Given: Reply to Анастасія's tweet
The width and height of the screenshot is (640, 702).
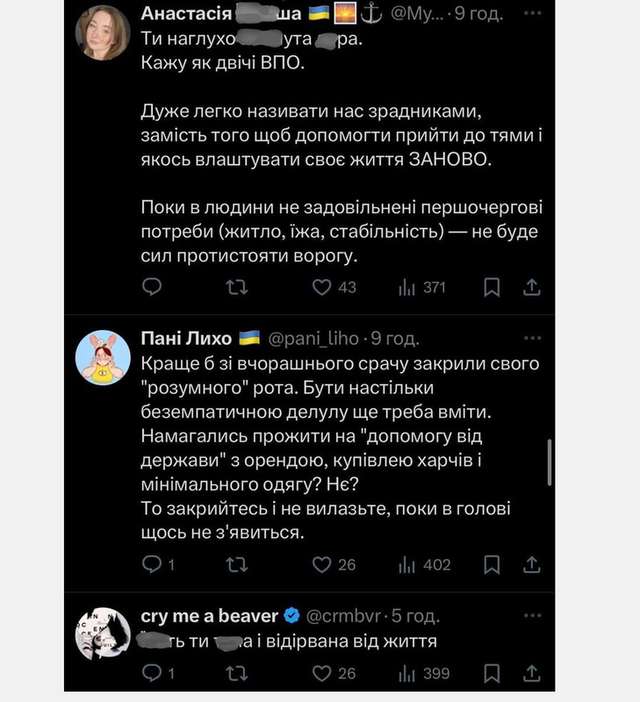Looking at the screenshot, I should pos(152,287).
